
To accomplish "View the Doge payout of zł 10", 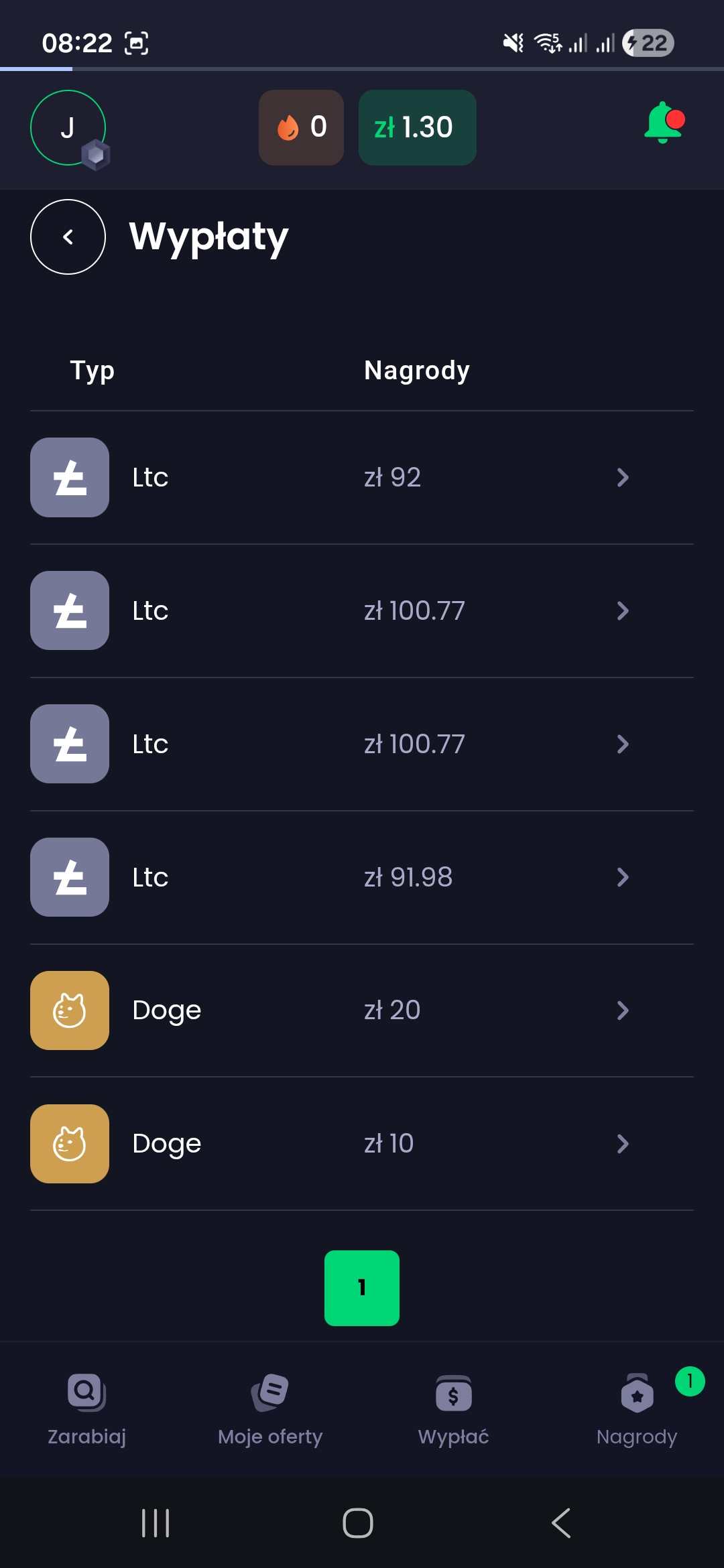I will tap(362, 1143).
